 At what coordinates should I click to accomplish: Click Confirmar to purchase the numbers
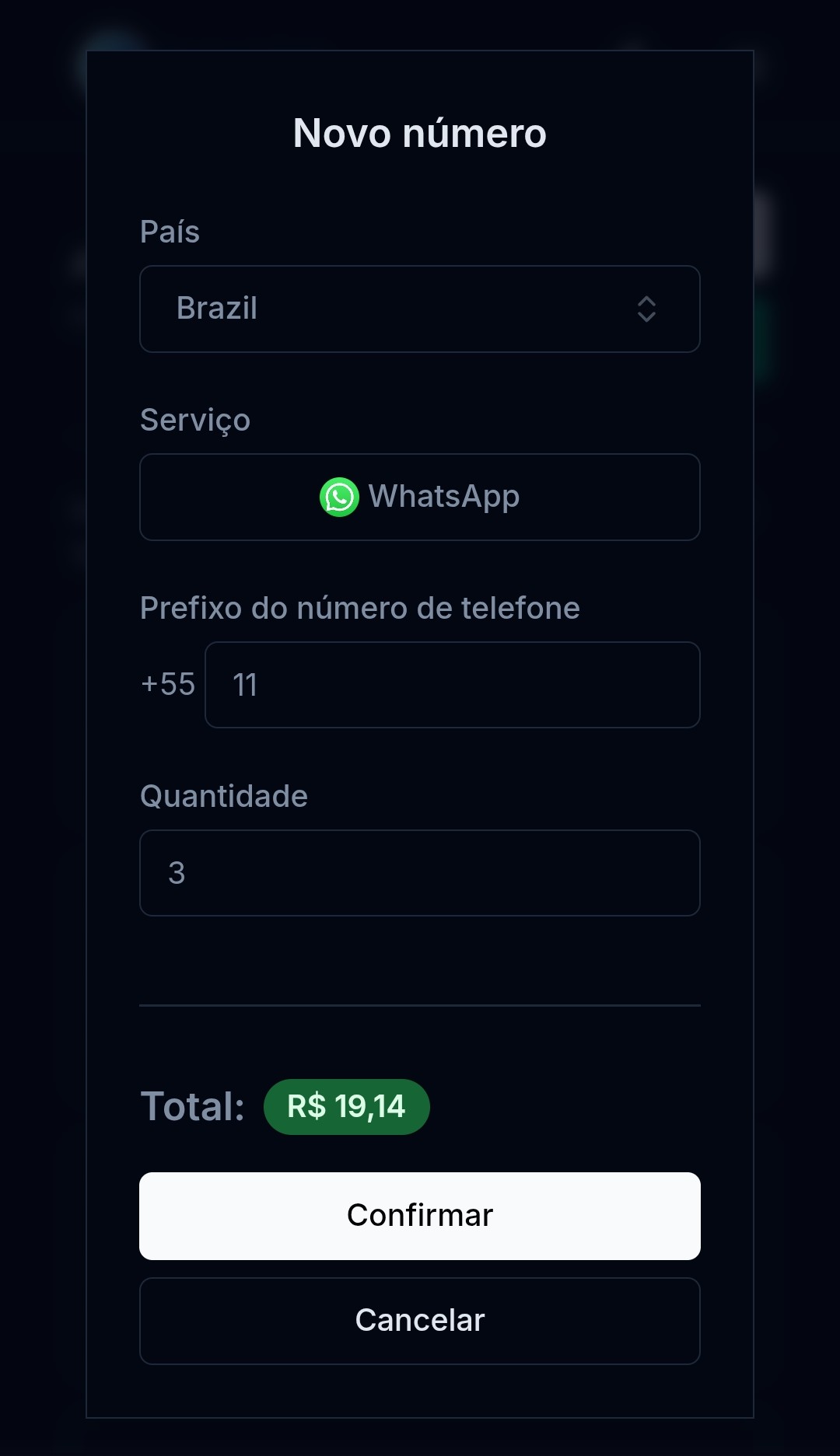(x=420, y=1215)
